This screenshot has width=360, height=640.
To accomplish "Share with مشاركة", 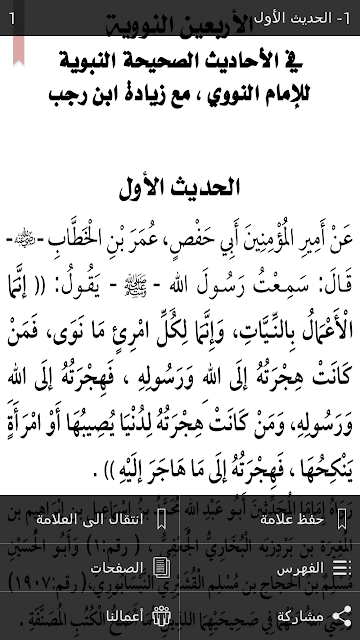I will pos(270,616).
